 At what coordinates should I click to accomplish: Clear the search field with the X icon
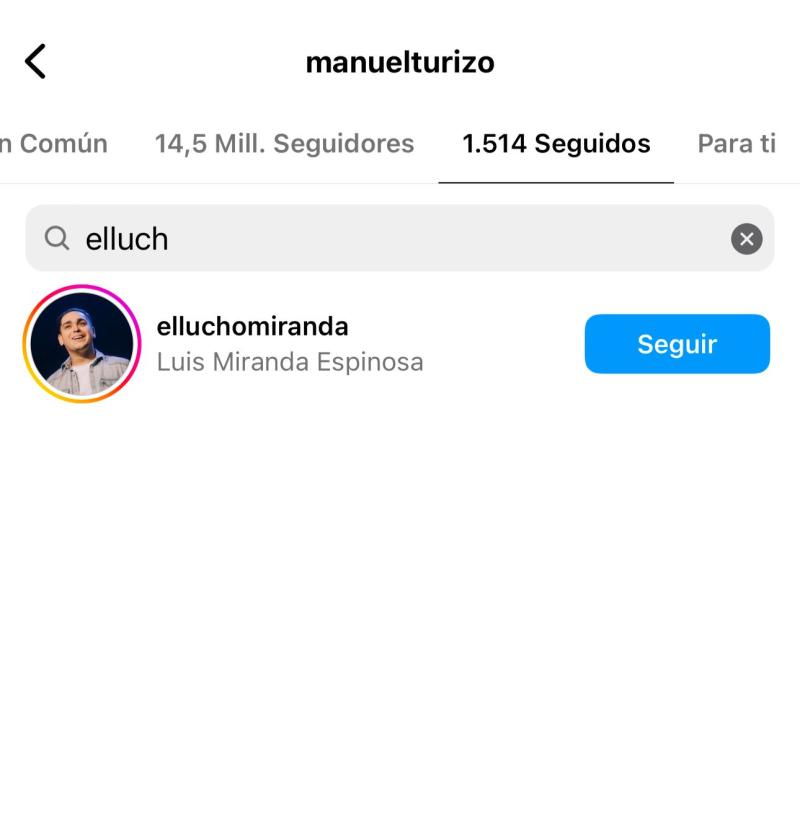click(746, 238)
